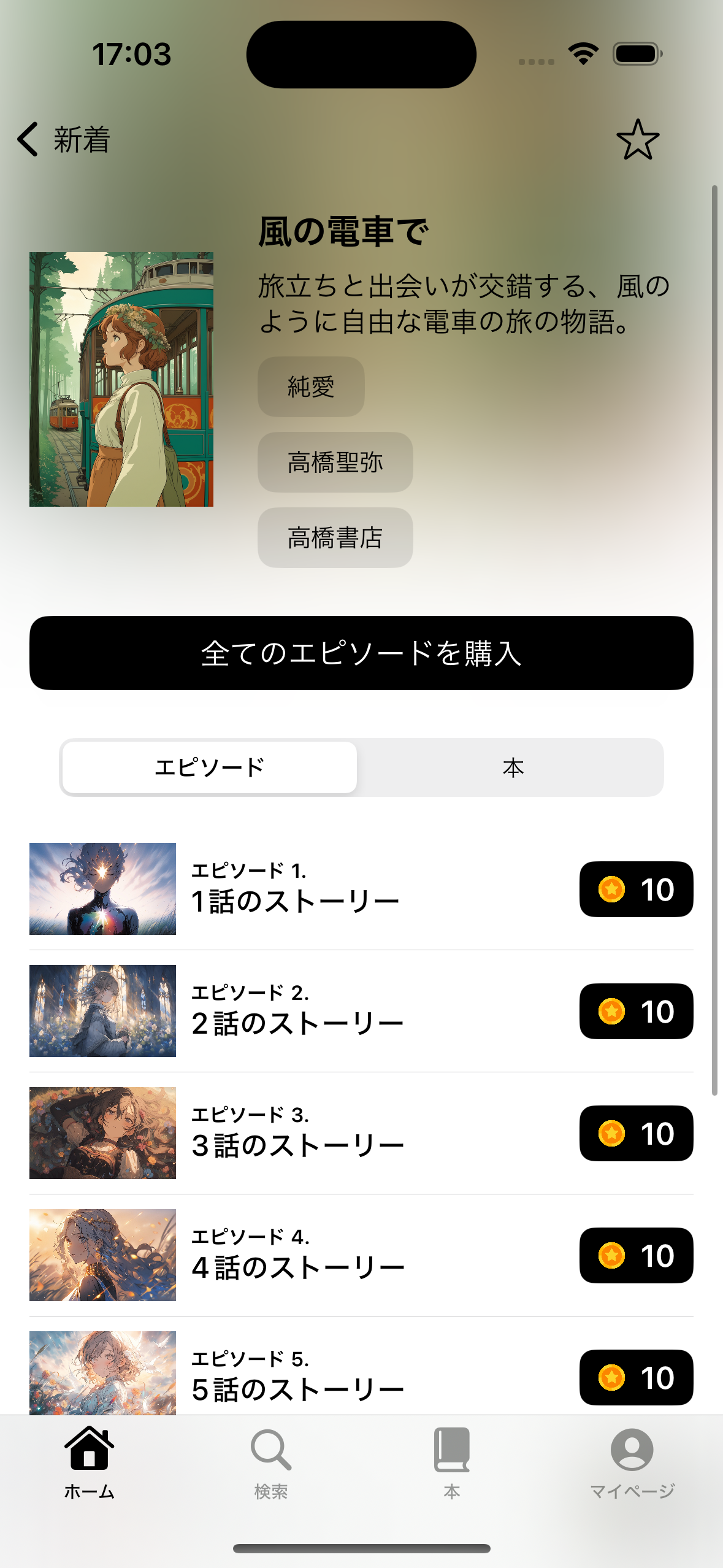Go to the ホーム tab
Screen dimensions: 723x1568
(90, 1462)
